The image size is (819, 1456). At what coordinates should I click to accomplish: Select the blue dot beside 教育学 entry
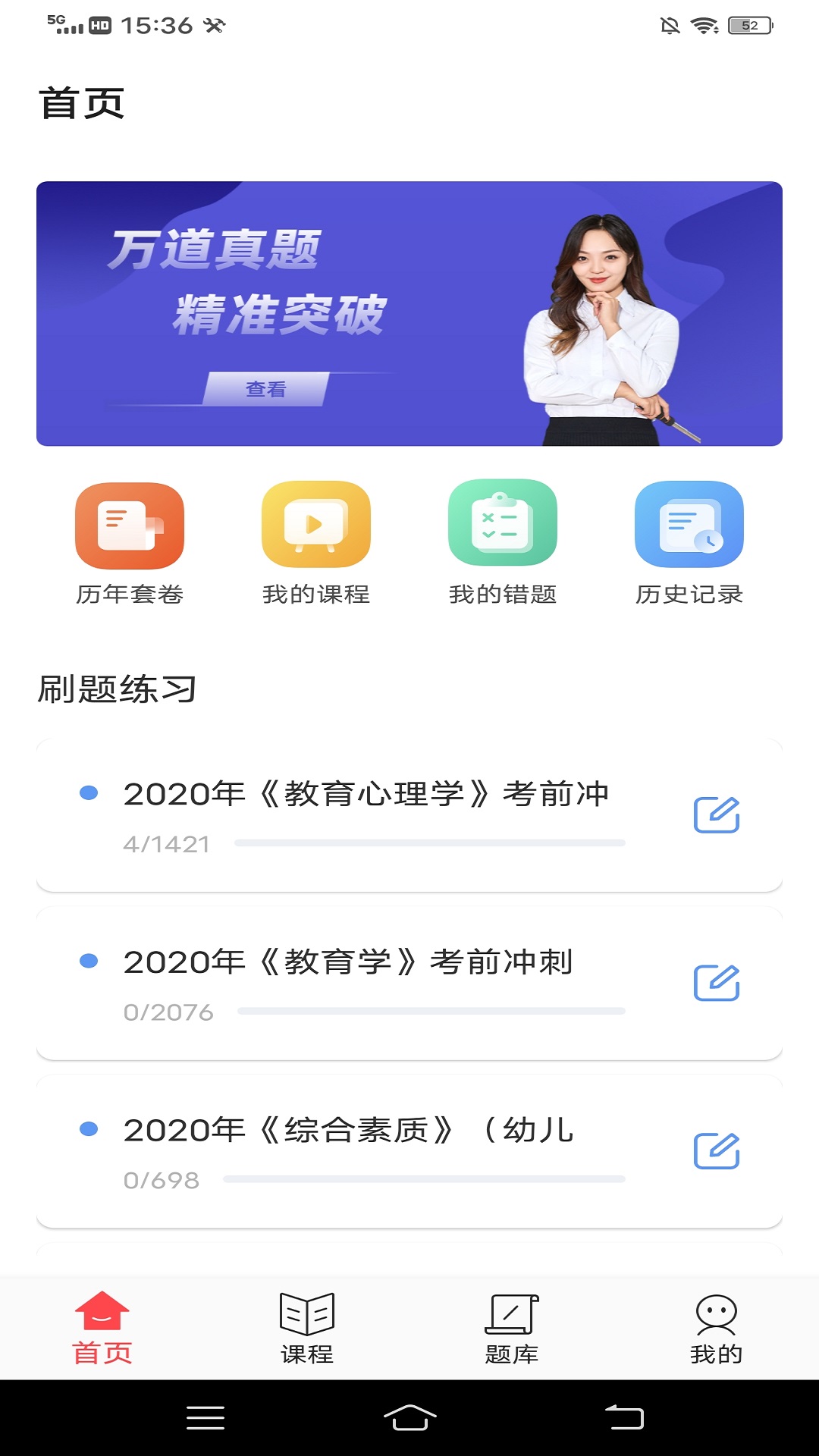[x=91, y=960]
